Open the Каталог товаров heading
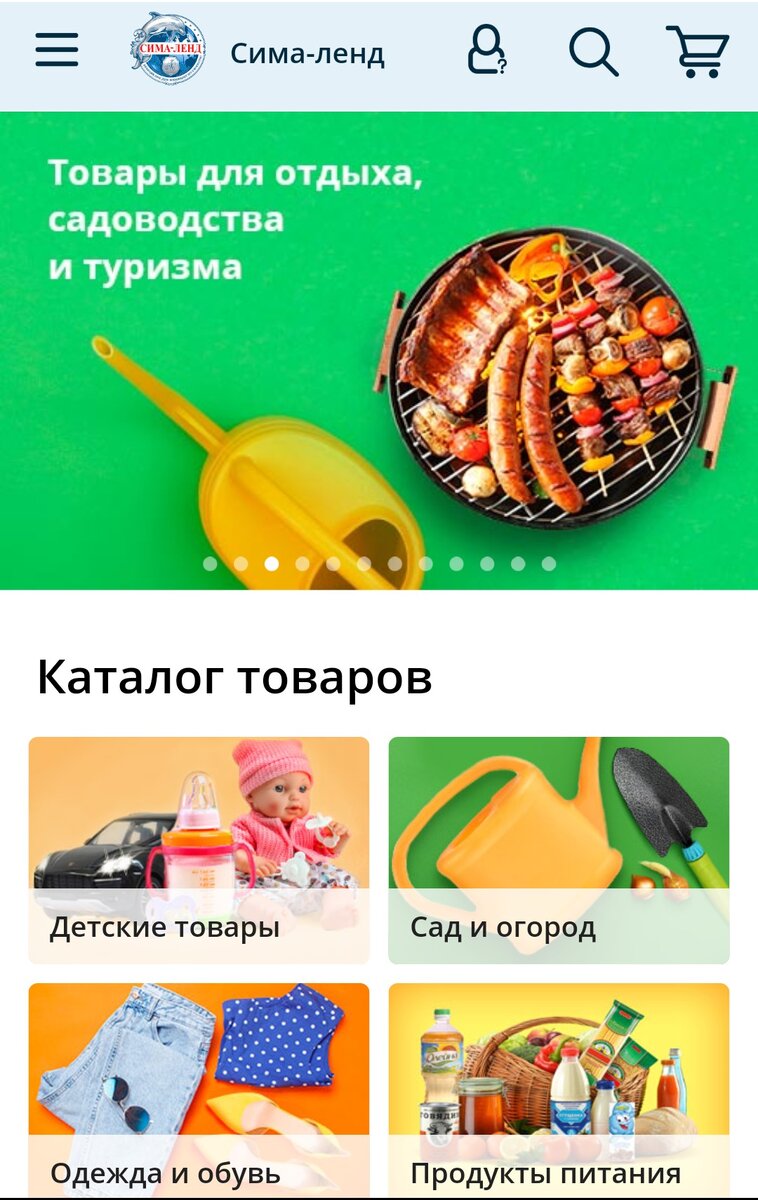This screenshot has height=1200, width=758. (231, 676)
